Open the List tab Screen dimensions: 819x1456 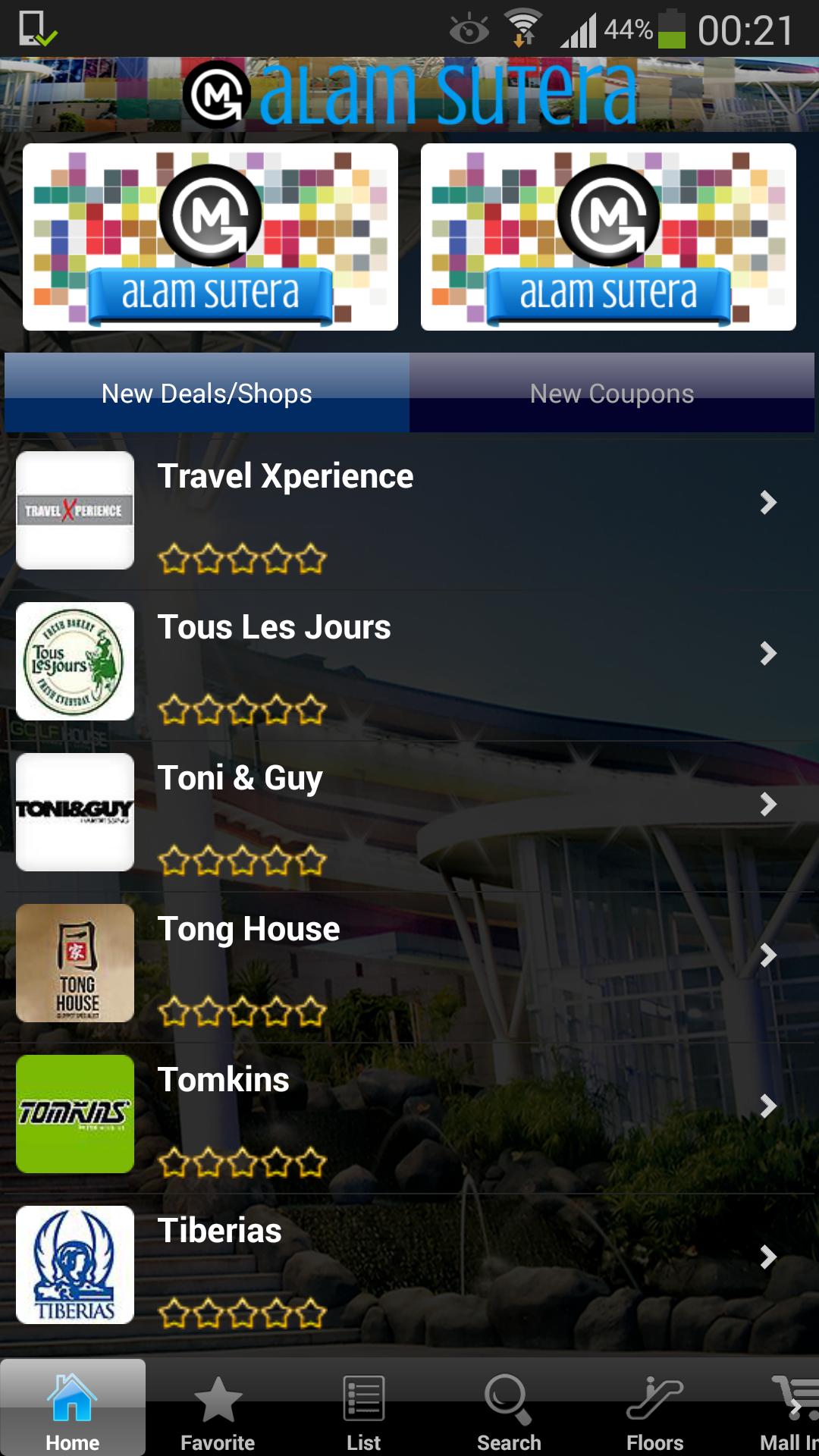click(363, 1412)
